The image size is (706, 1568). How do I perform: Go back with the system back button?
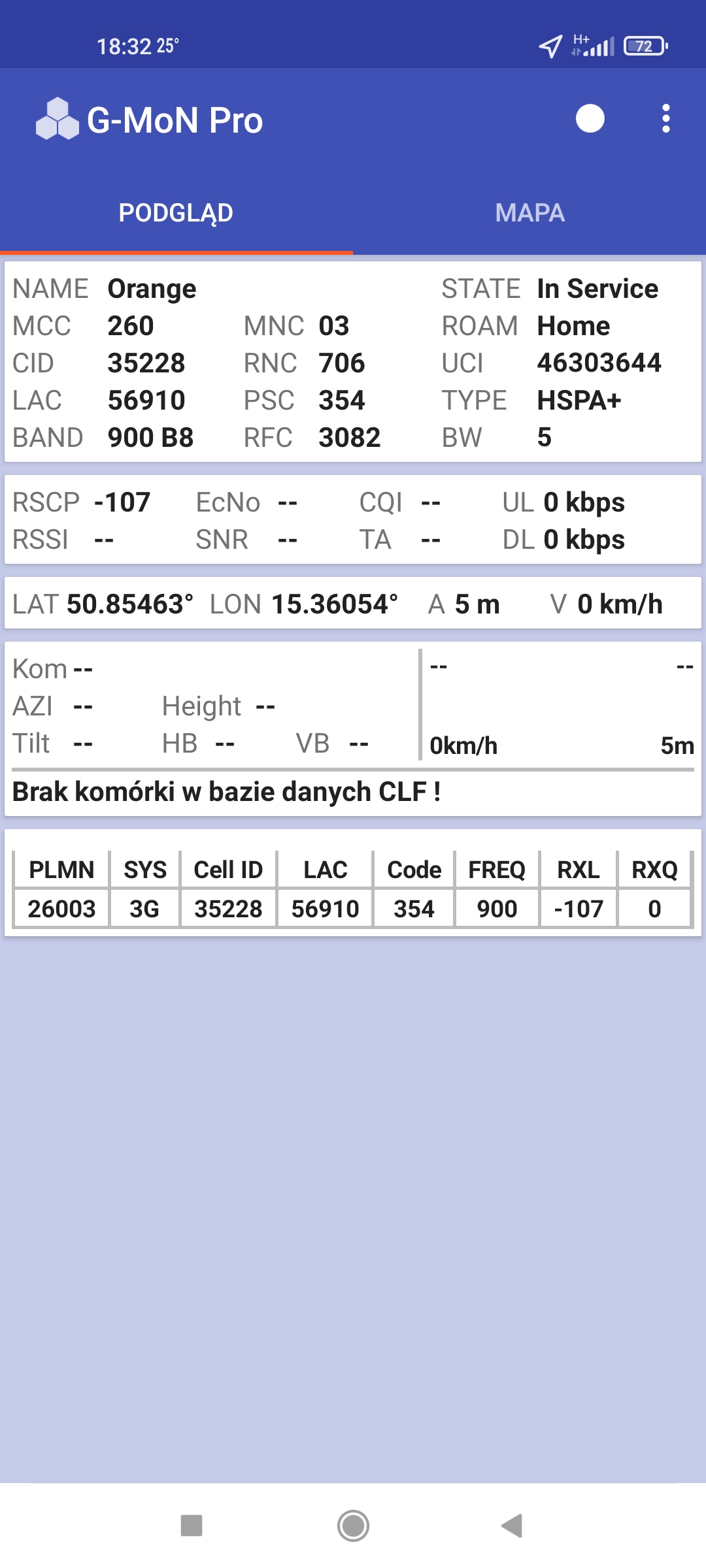(512, 1526)
